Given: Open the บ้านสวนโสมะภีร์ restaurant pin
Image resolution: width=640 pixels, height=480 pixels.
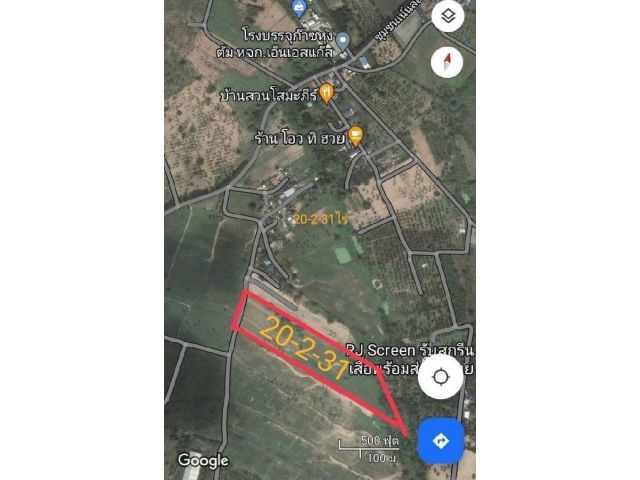Looking at the screenshot, I should pyautogui.click(x=325, y=94).
